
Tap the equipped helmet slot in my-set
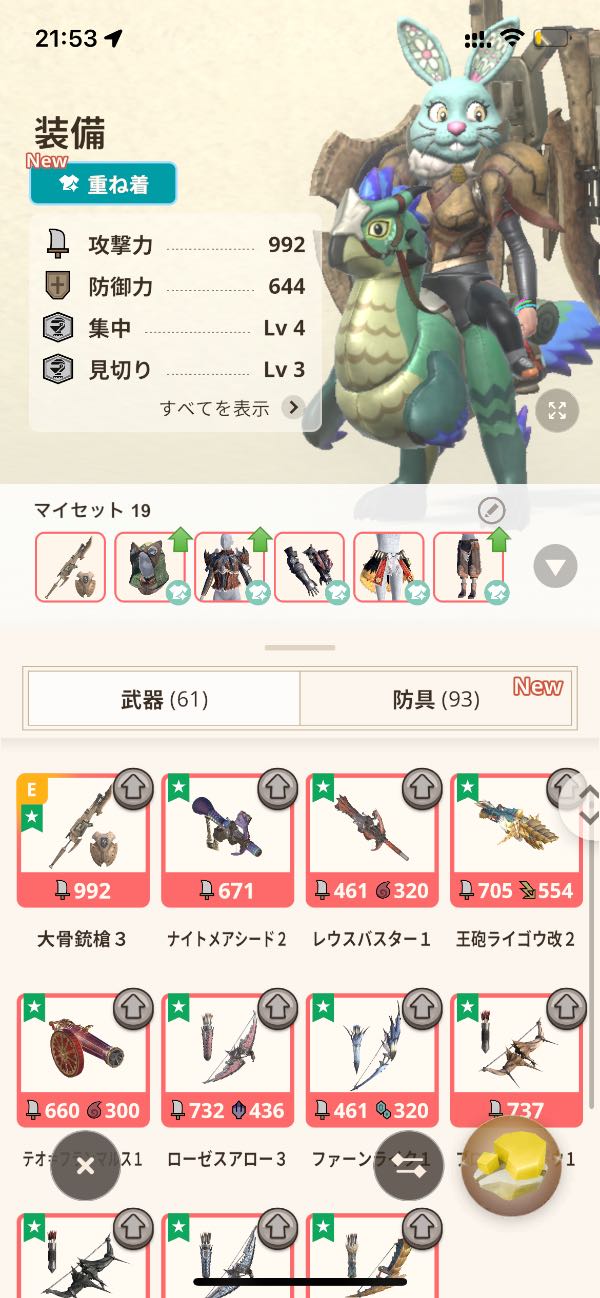pos(149,567)
